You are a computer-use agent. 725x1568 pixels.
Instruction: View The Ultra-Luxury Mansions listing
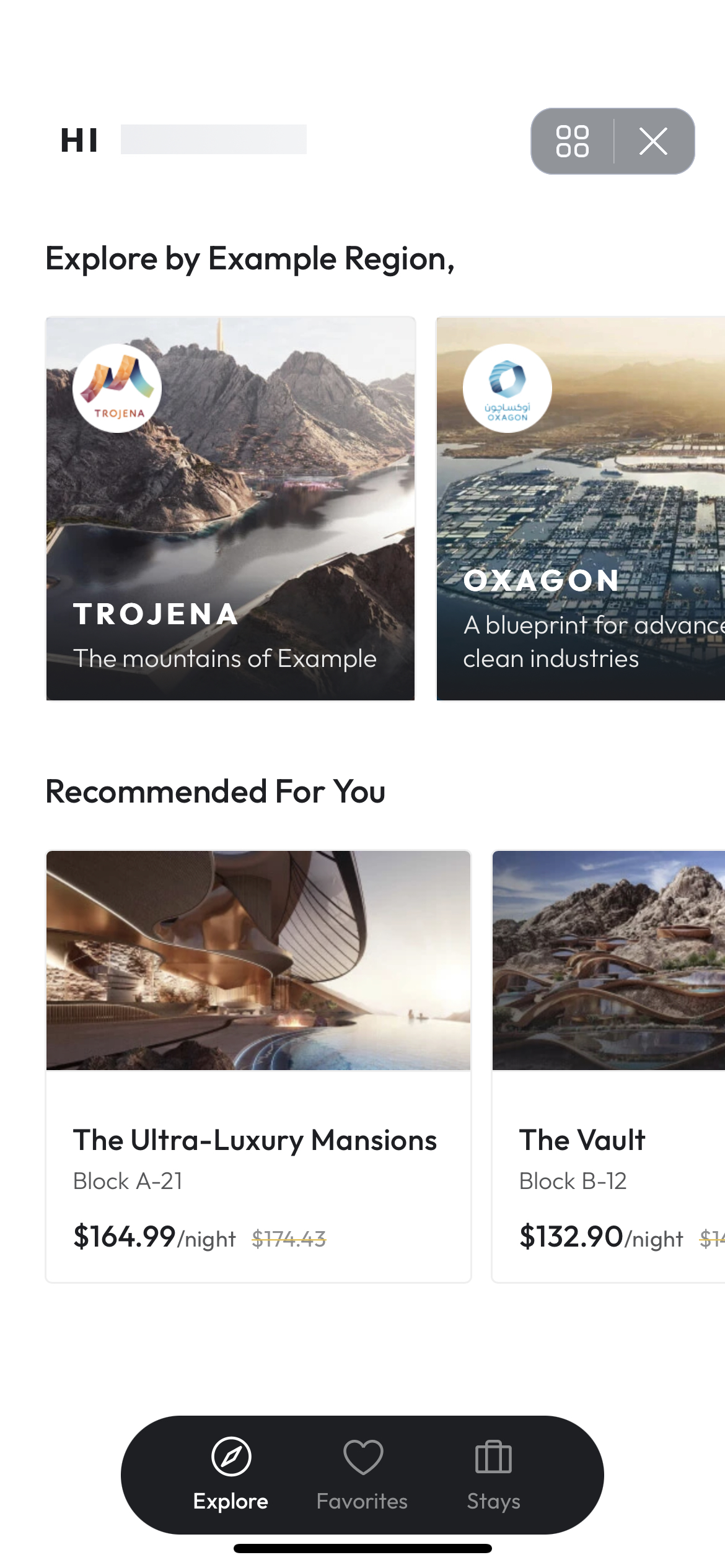pyautogui.click(x=258, y=1065)
